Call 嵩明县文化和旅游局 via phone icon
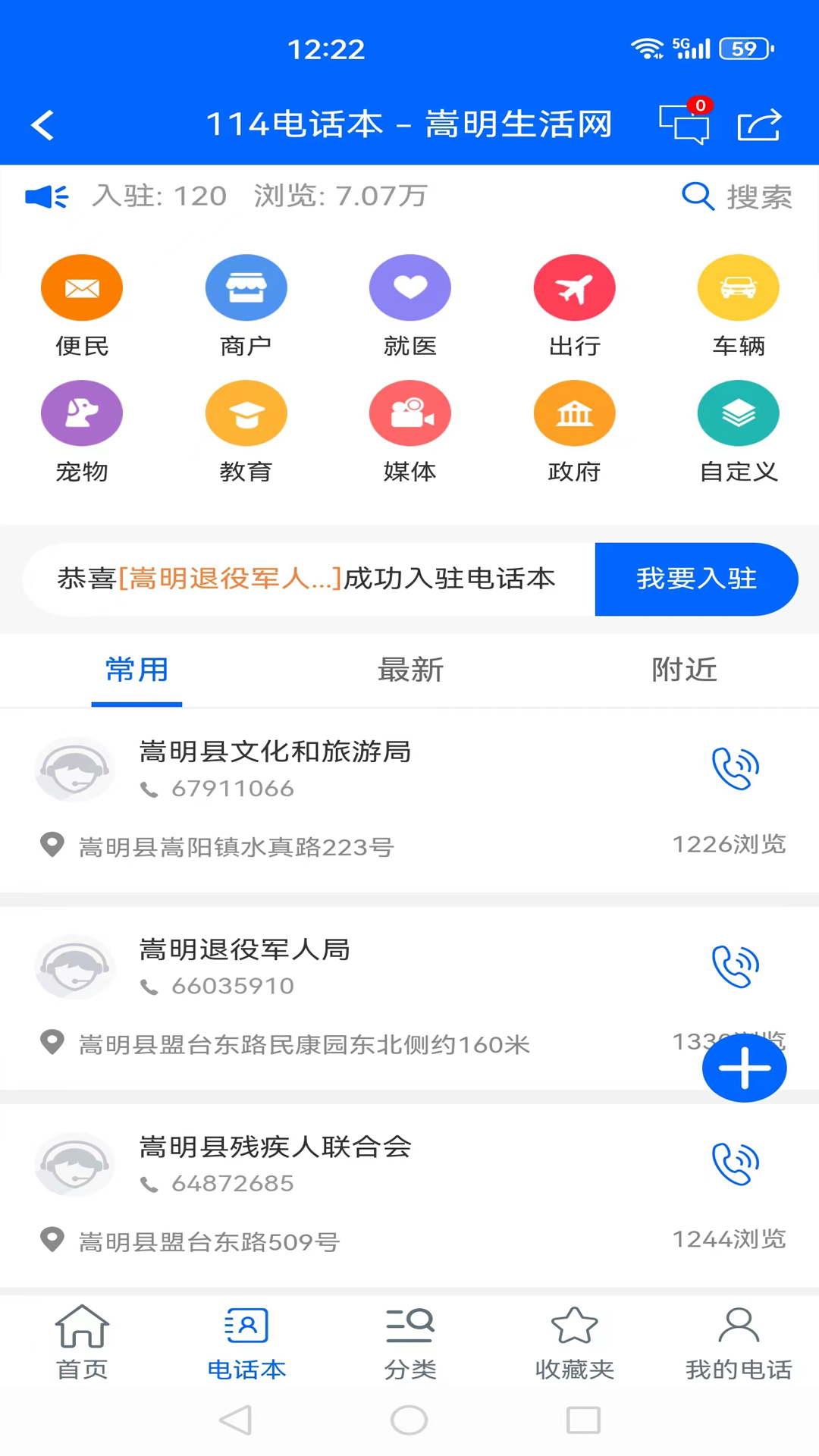This screenshot has width=819, height=1456. tap(736, 768)
